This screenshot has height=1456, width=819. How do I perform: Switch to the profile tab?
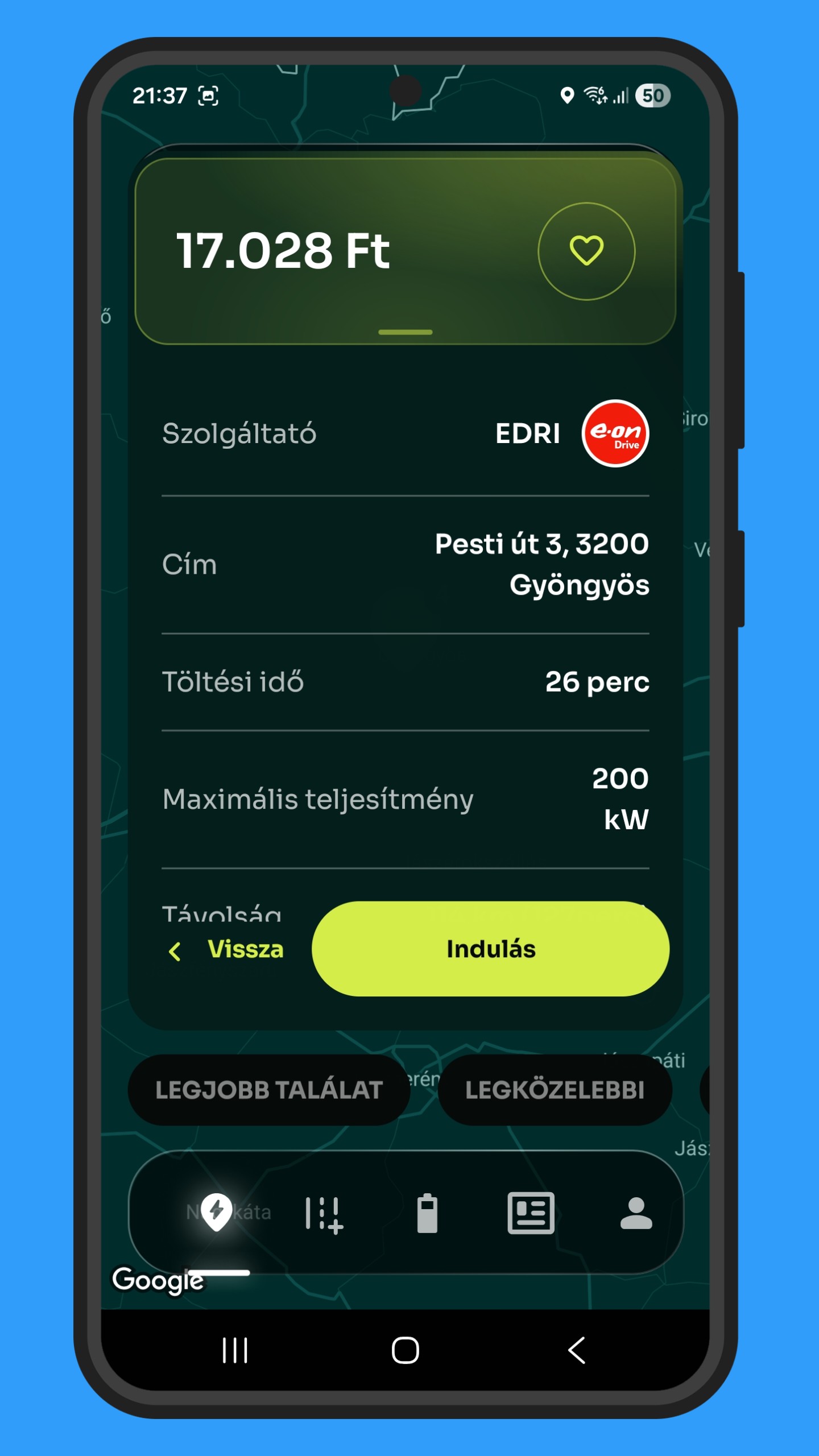(x=636, y=1214)
